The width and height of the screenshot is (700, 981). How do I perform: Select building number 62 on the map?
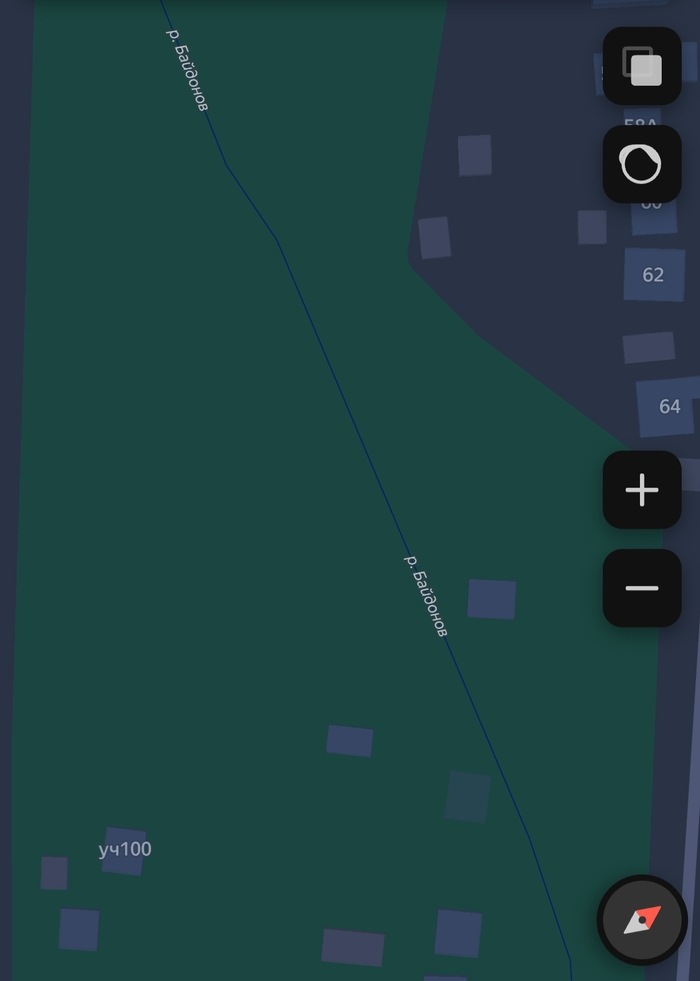[x=653, y=275]
